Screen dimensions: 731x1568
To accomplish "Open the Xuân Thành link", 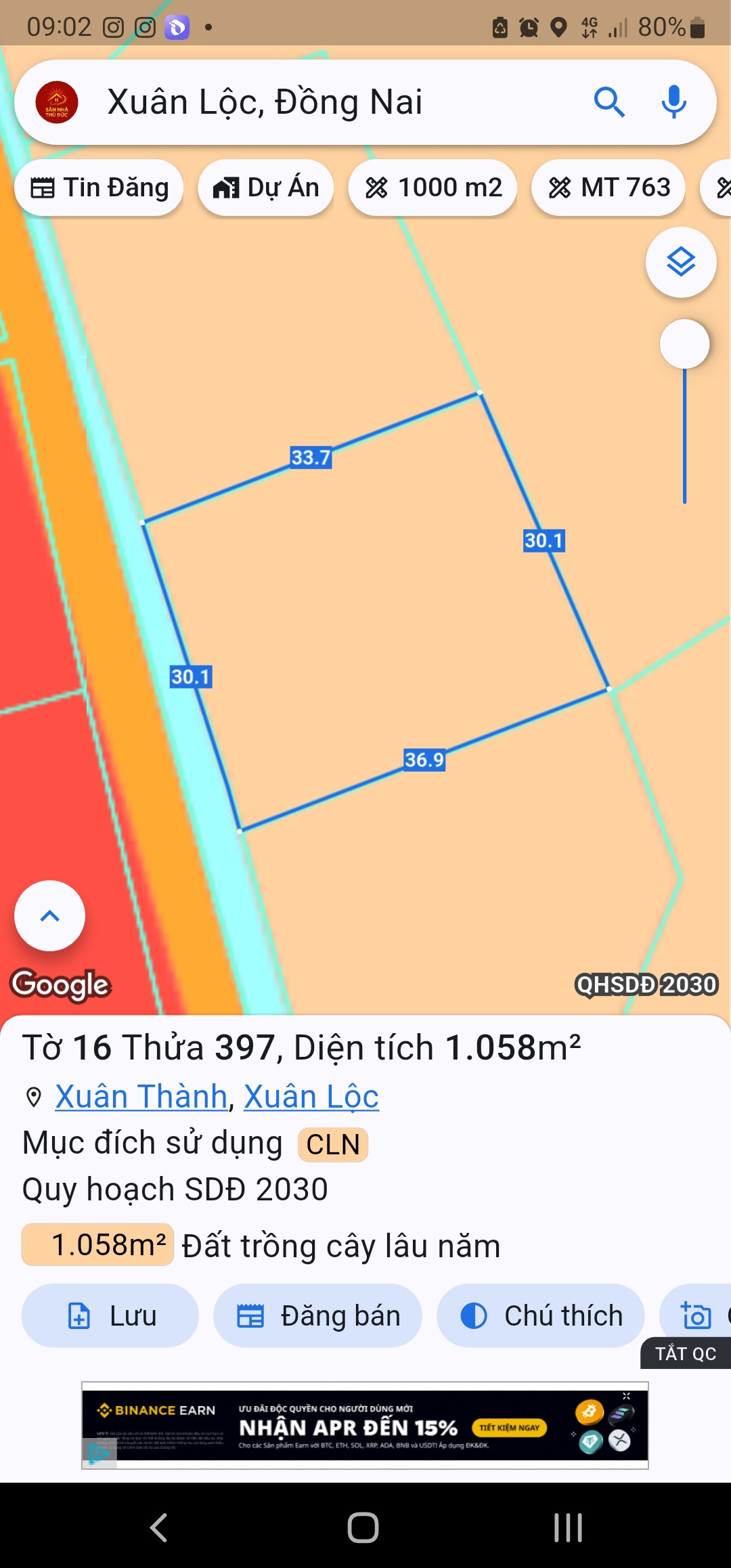I will pyautogui.click(x=141, y=1097).
